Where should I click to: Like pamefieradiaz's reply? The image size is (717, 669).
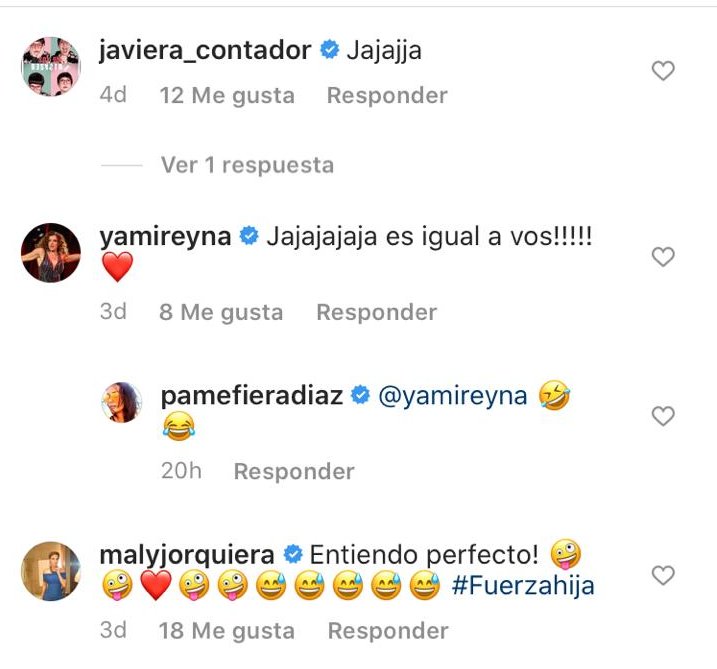(x=663, y=416)
